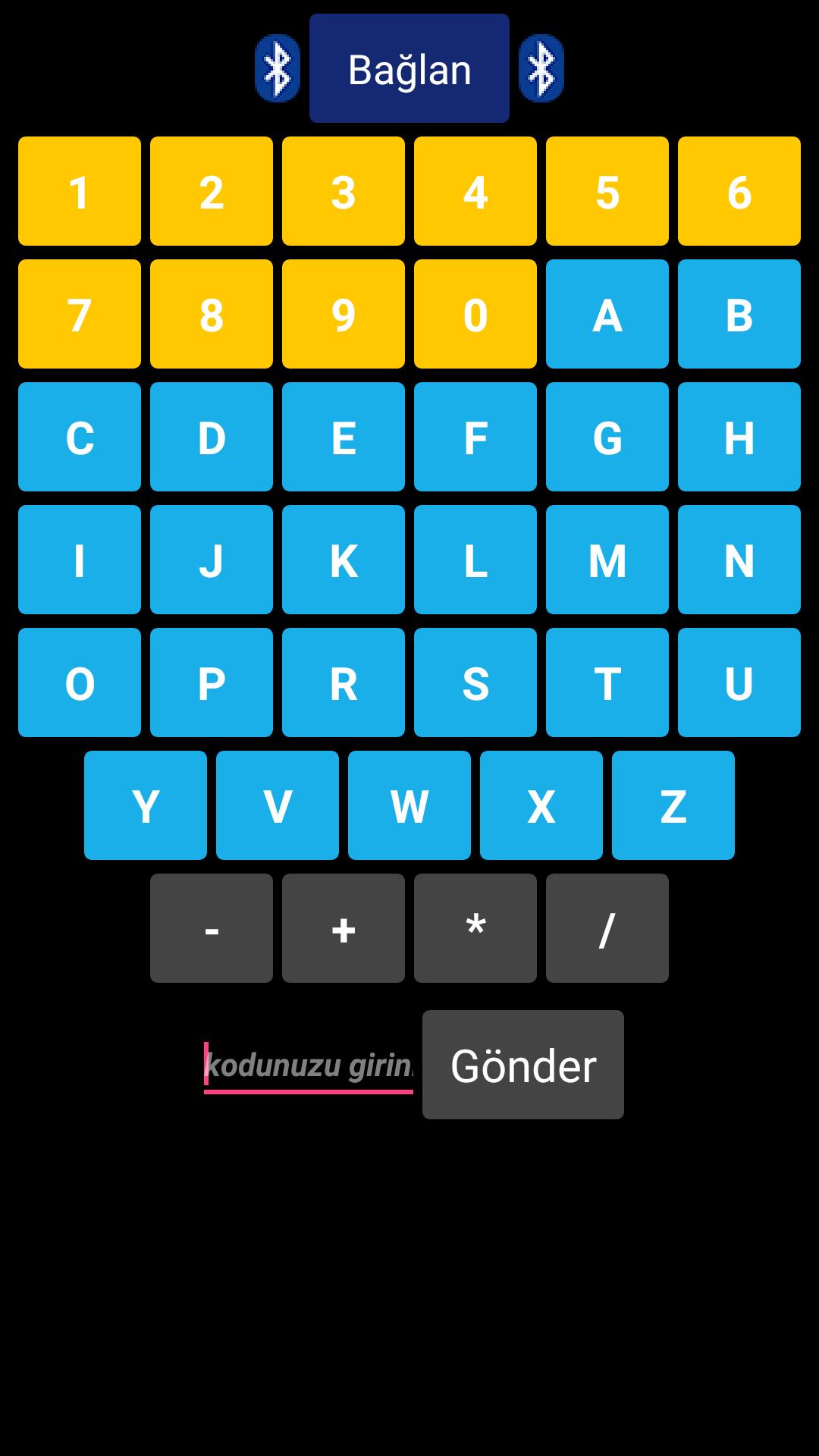This screenshot has width=819, height=1456.
Task: Tap the letter Z key
Action: (673, 805)
